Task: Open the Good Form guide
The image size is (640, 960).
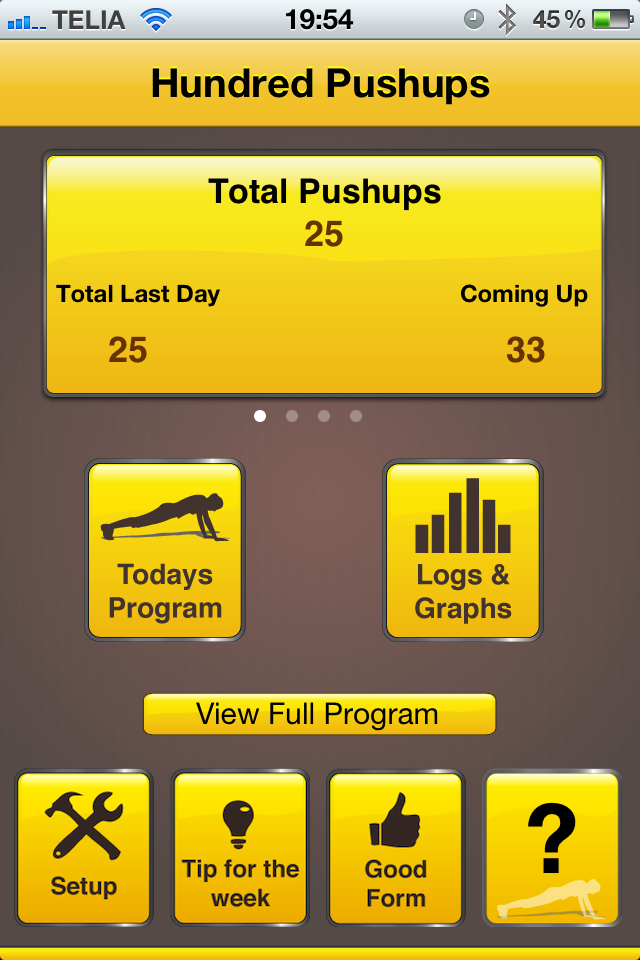Action: point(396,848)
